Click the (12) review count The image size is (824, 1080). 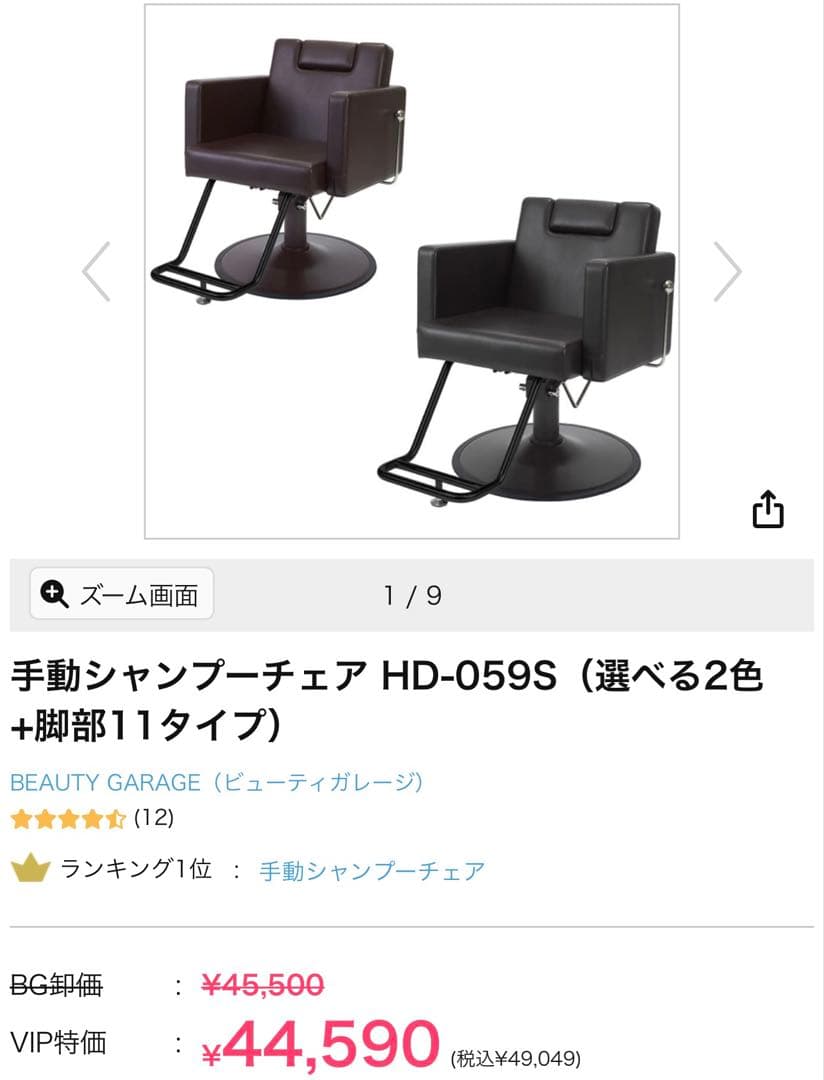(152, 819)
